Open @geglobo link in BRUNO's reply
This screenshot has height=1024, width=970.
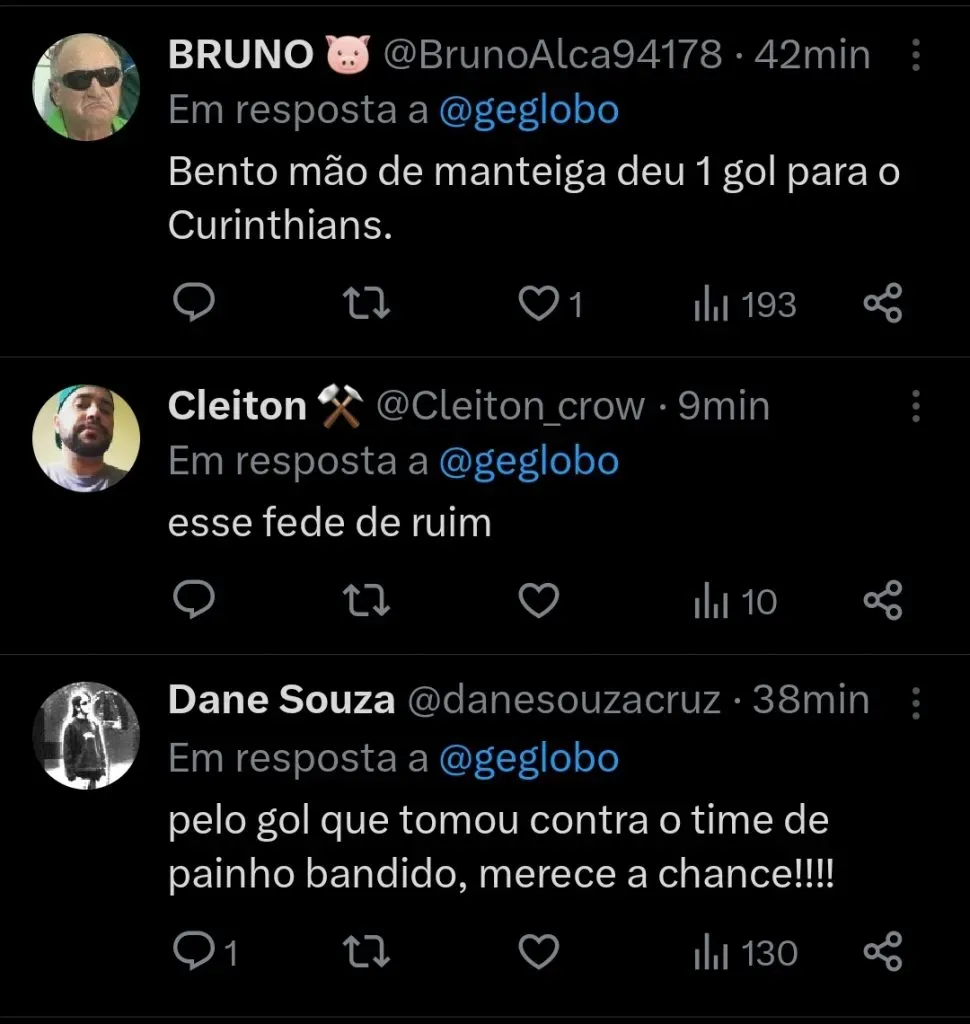pyautogui.click(x=529, y=110)
